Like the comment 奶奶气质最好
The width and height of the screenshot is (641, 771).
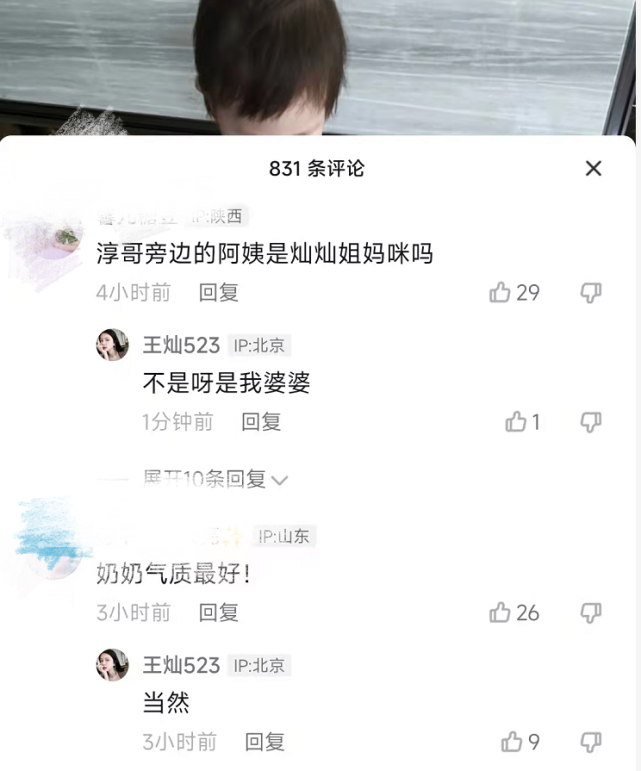coord(500,612)
